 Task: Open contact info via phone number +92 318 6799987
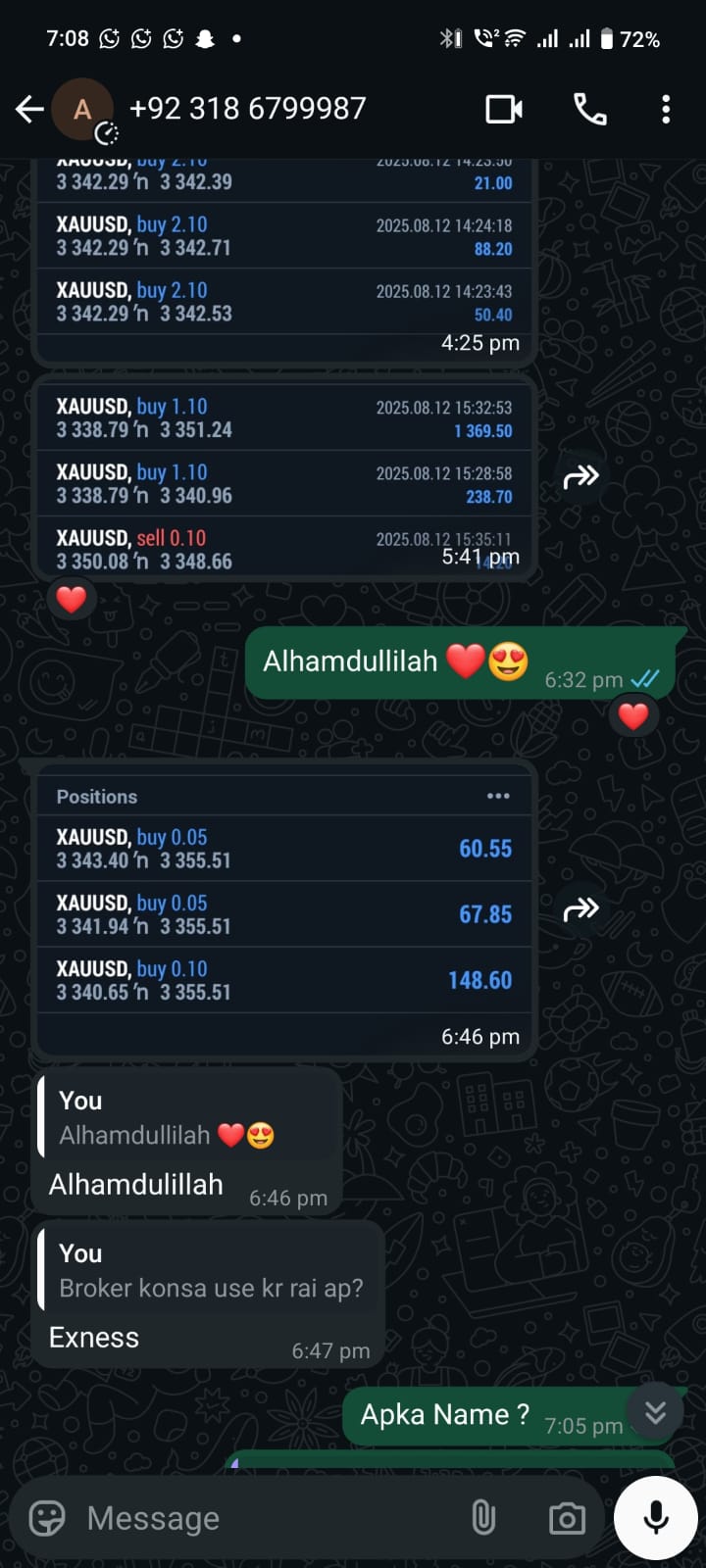pos(247,109)
